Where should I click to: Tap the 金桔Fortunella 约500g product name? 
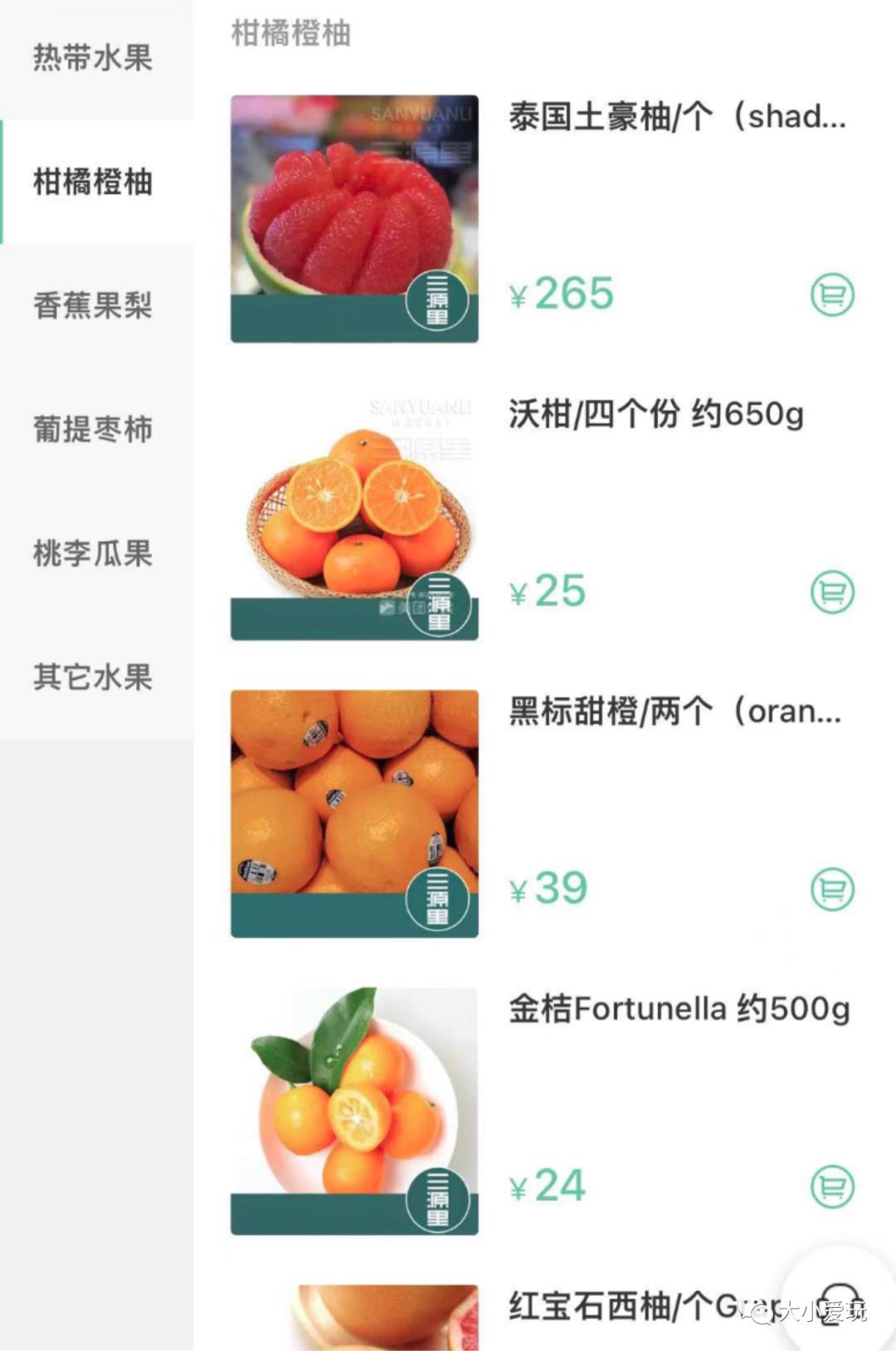point(679,1007)
